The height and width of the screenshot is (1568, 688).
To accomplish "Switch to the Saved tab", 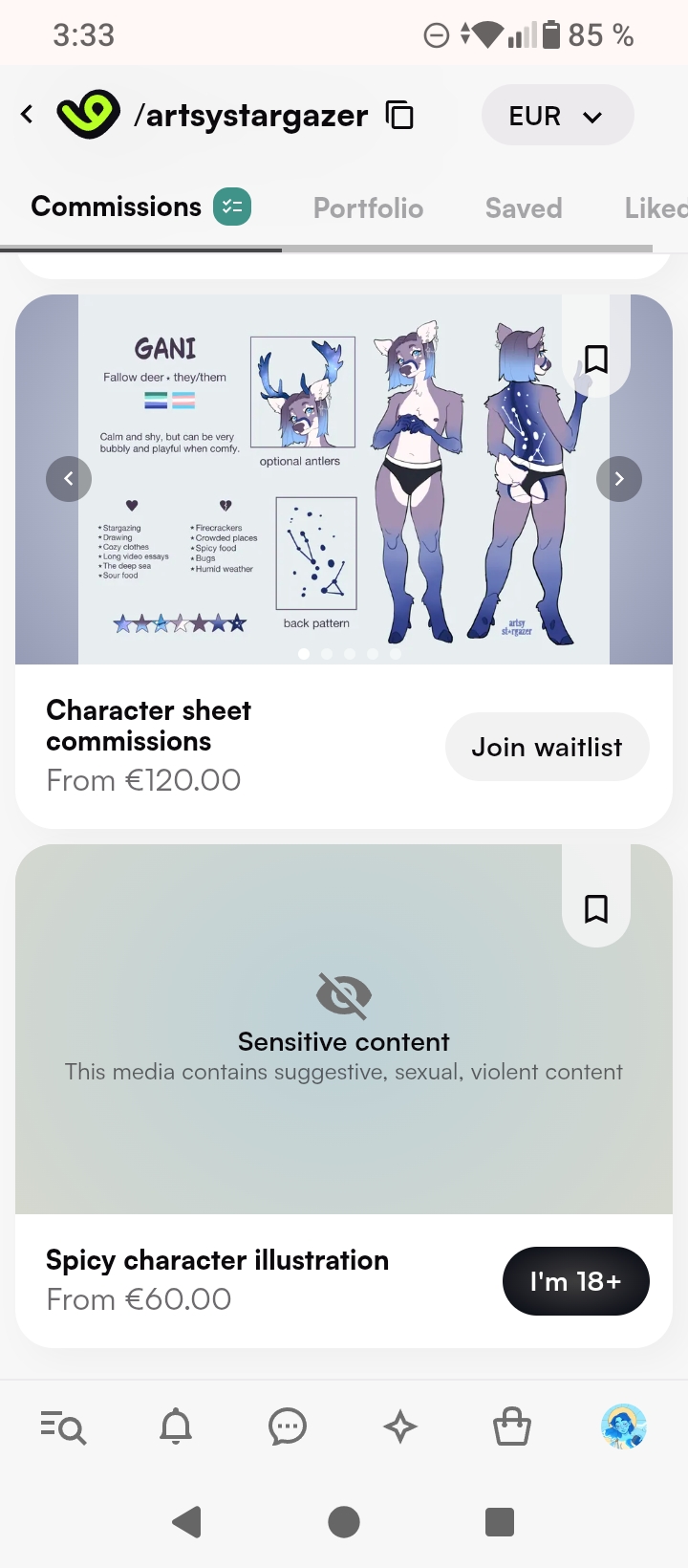I will [523, 207].
